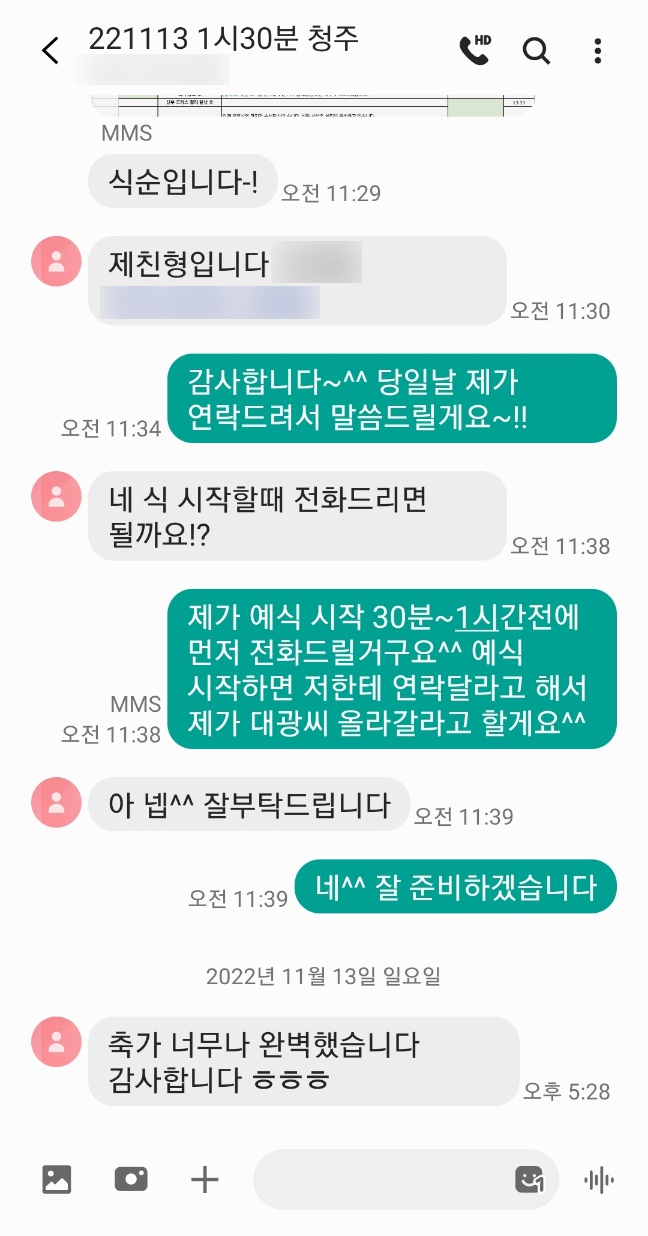Start an HD voice call
Viewport: 648px width, 1236px height.
click(475, 50)
